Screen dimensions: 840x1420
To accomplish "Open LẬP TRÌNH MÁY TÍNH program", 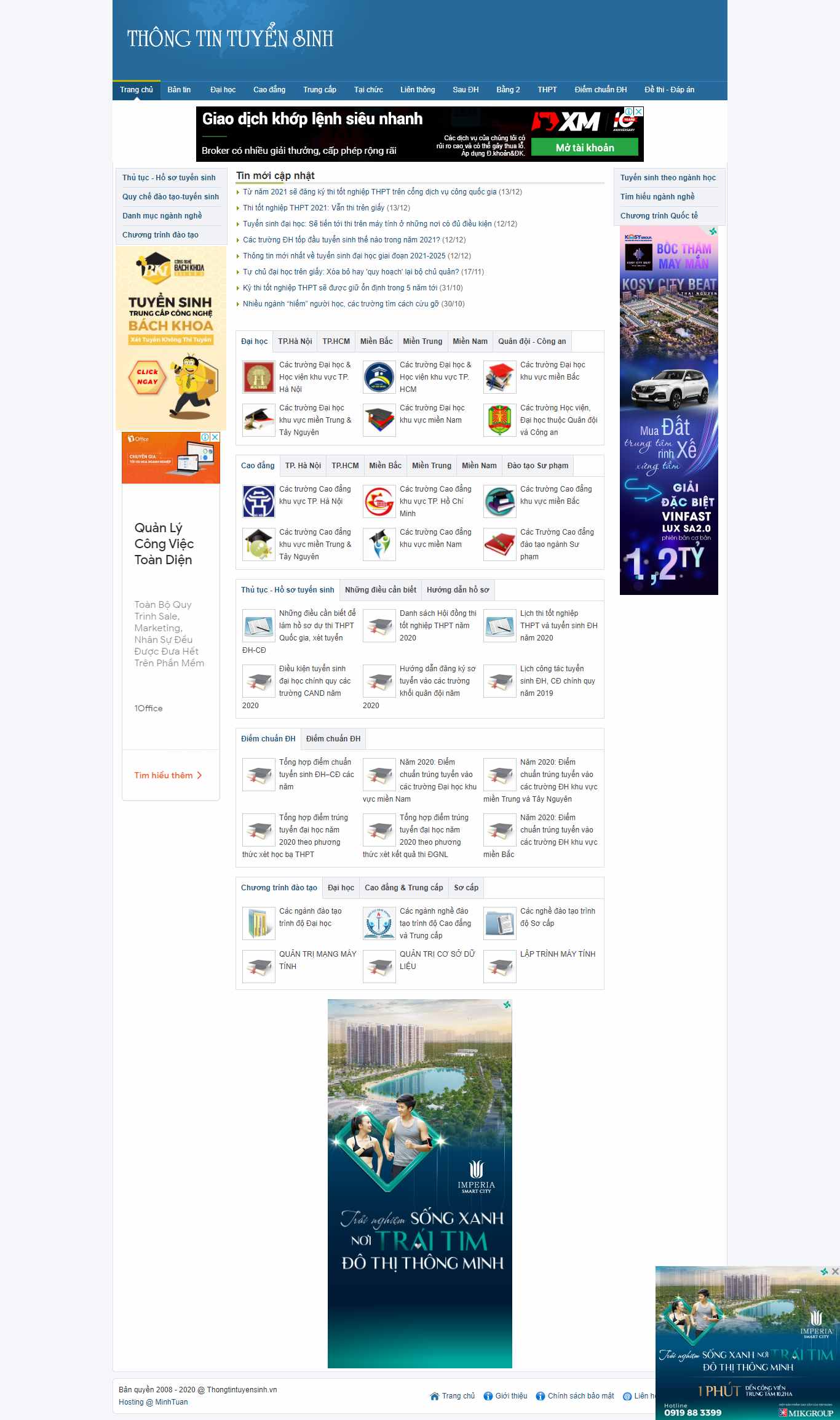I will pos(557,954).
